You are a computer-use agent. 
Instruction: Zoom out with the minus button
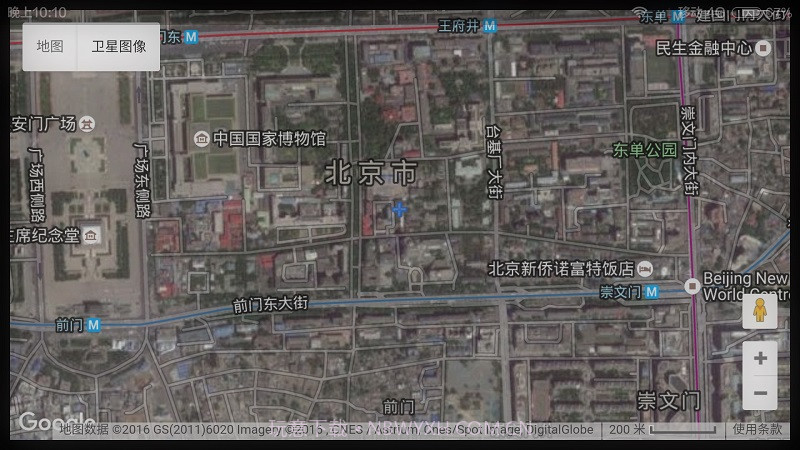tap(760, 393)
